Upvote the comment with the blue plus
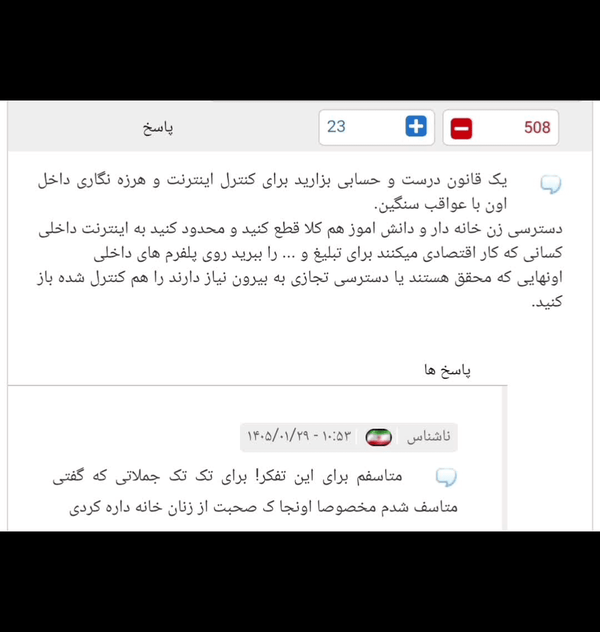This screenshot has width=600, height=632. (416, 127)
